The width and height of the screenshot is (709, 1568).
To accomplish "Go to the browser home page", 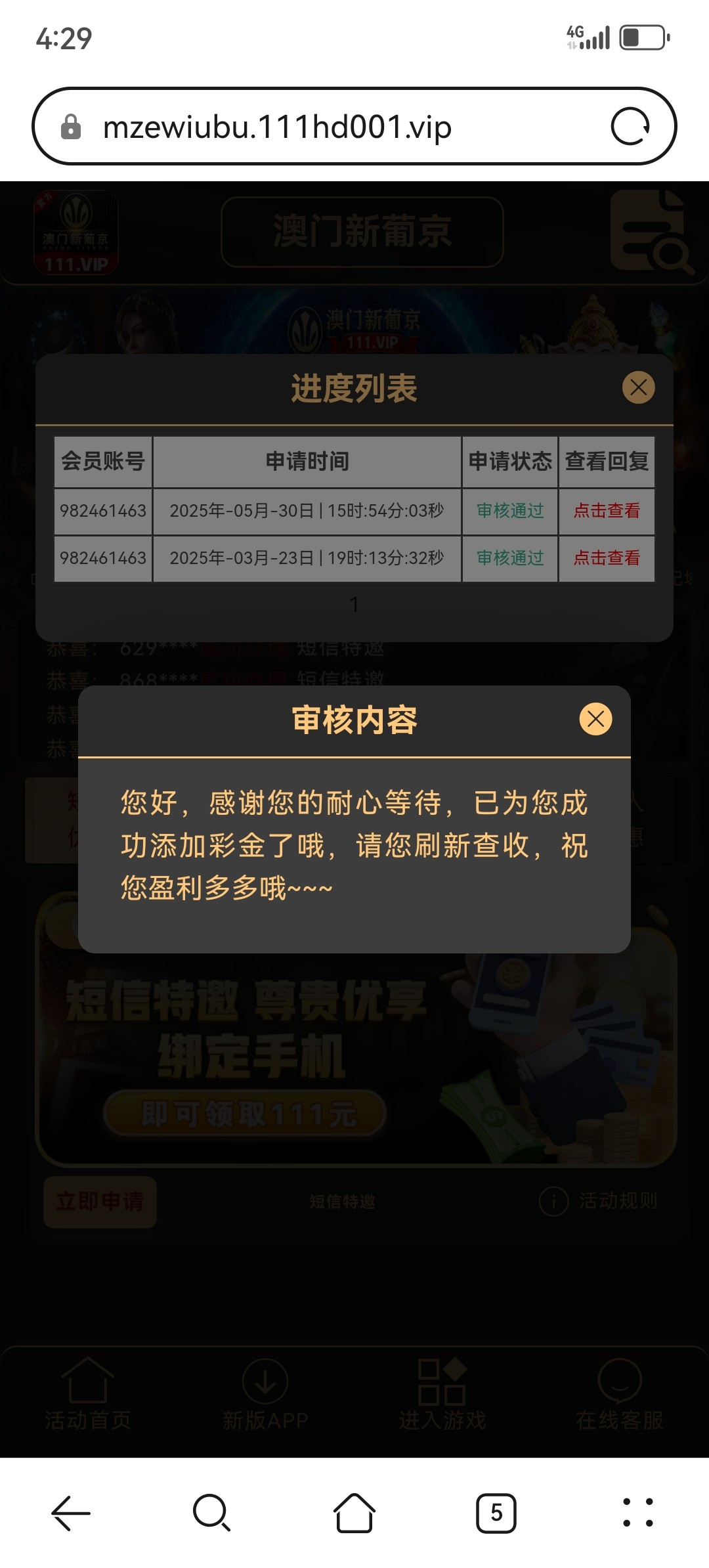I will tap(354, 1513).
